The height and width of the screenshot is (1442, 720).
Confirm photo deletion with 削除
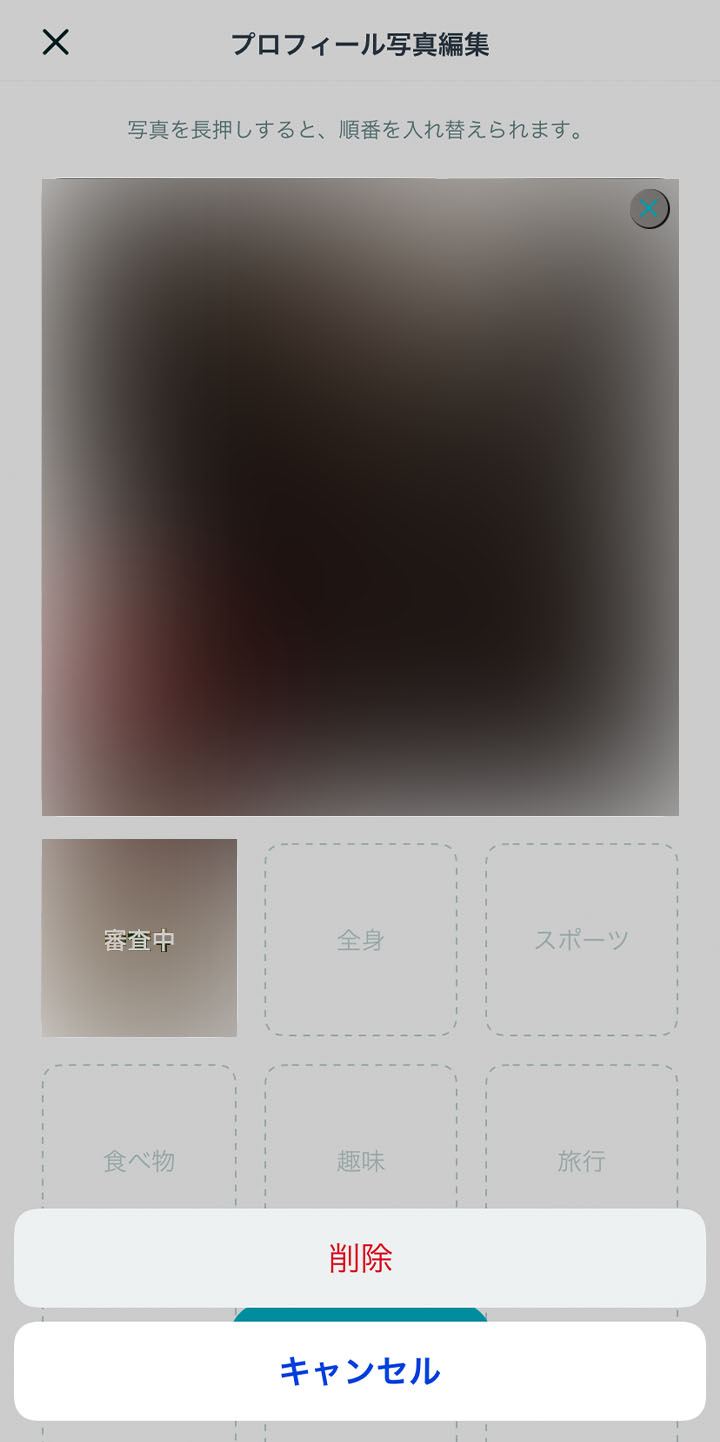coord(360,1258)
